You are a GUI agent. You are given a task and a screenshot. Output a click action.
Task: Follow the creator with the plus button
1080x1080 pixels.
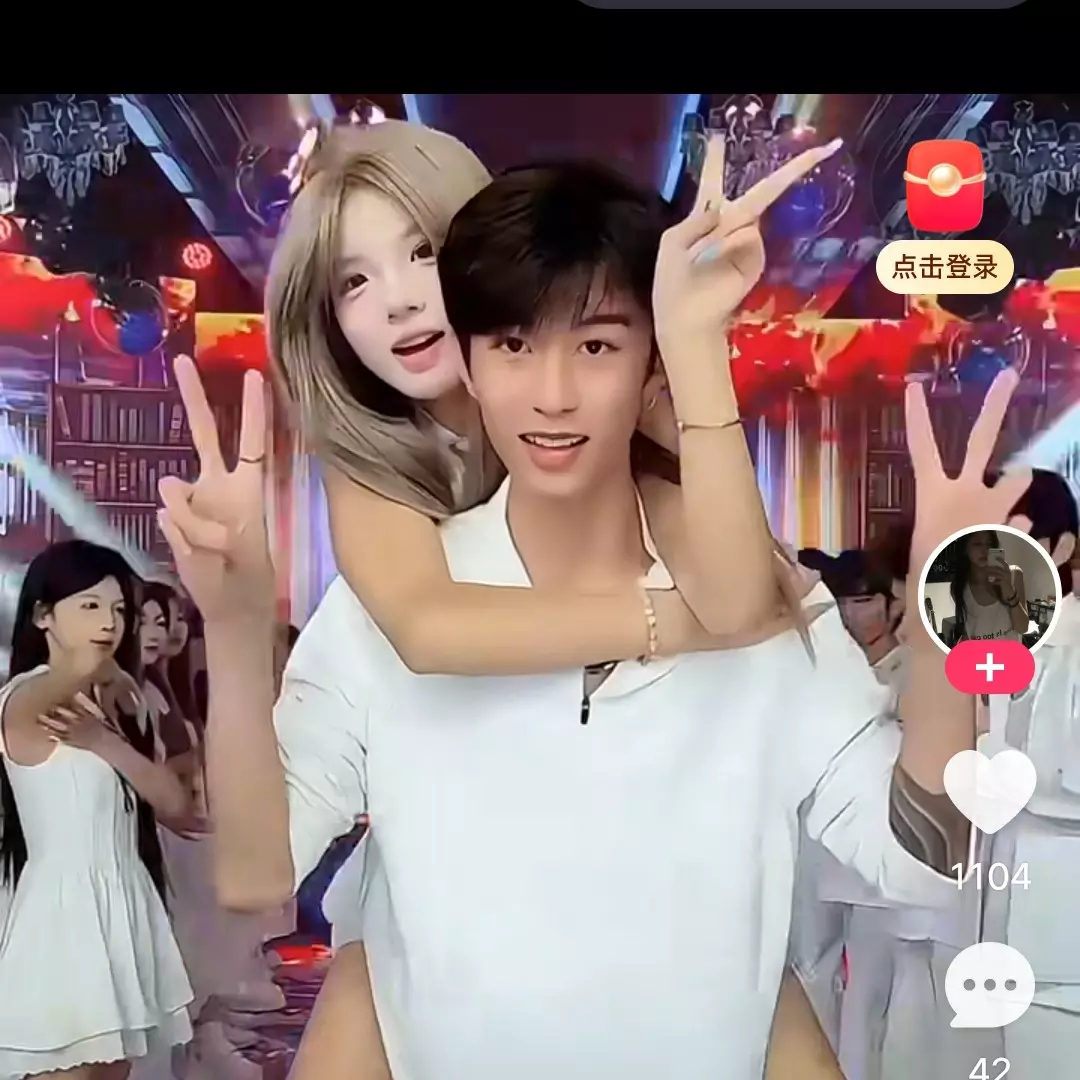[x=989, y=668]
